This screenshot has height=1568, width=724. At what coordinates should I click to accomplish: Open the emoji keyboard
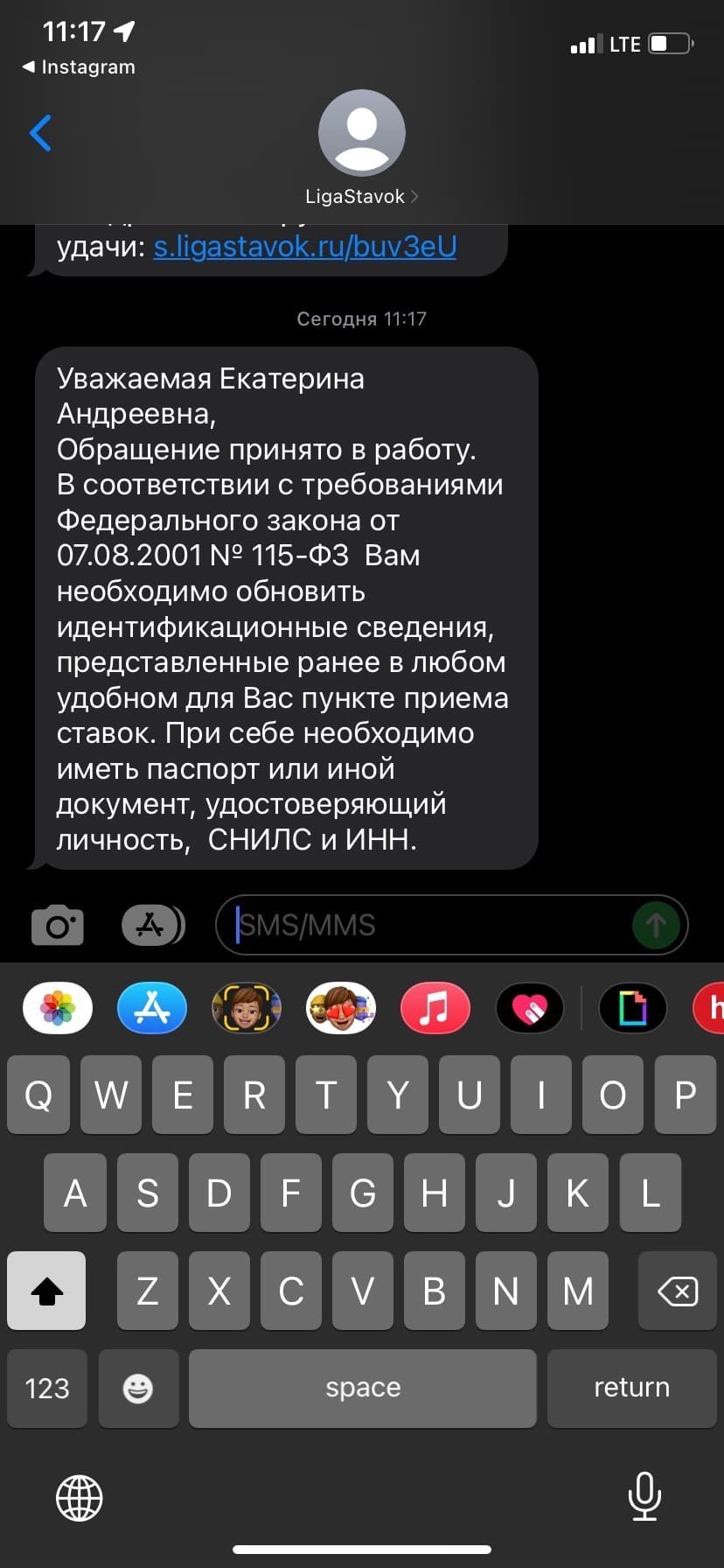(x=138, y=1388)
